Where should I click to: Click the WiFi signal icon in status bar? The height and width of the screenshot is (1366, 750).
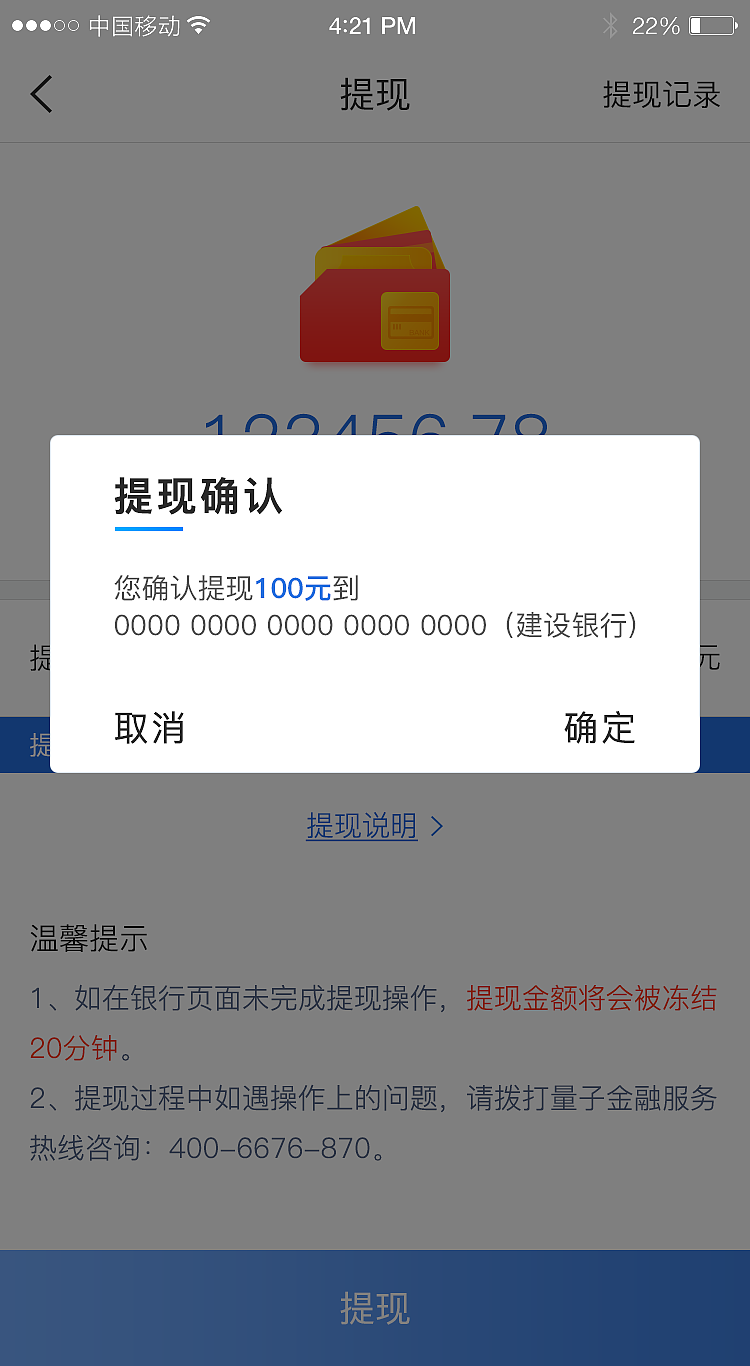click(200, 25)
